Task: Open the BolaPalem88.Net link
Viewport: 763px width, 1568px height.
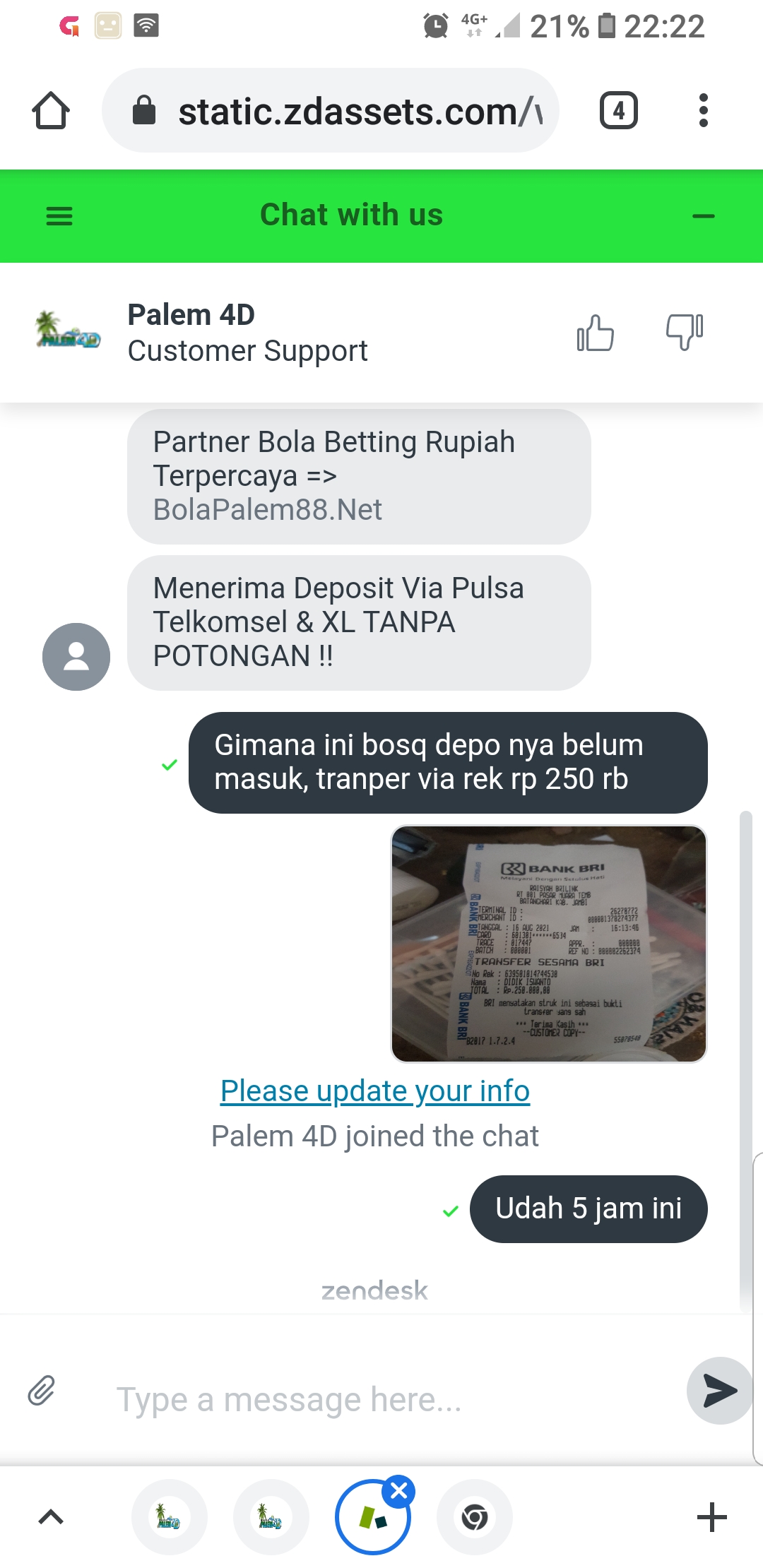Action: (x=268, y=510)
